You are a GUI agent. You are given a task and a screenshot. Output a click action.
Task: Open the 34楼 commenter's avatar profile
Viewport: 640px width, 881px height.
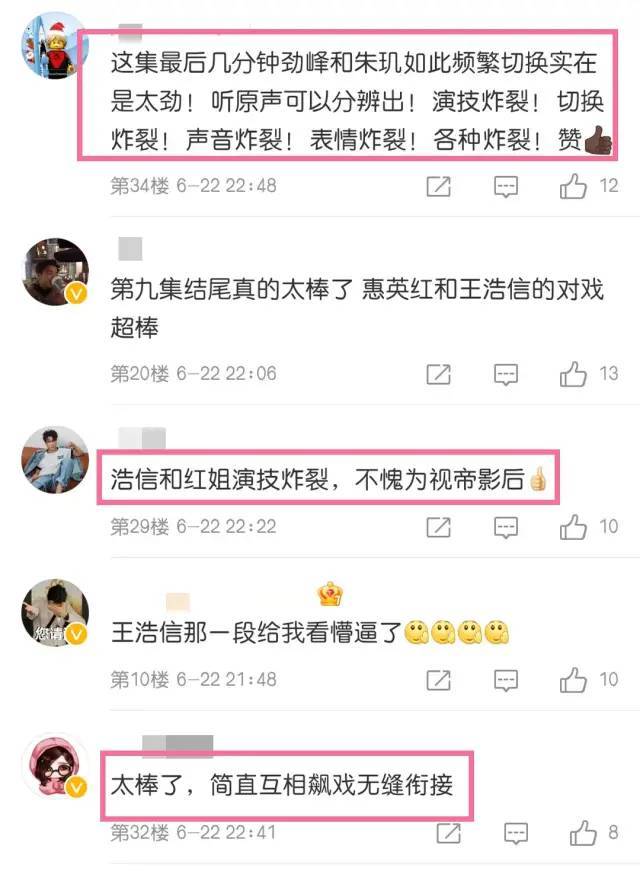[55, 48]
